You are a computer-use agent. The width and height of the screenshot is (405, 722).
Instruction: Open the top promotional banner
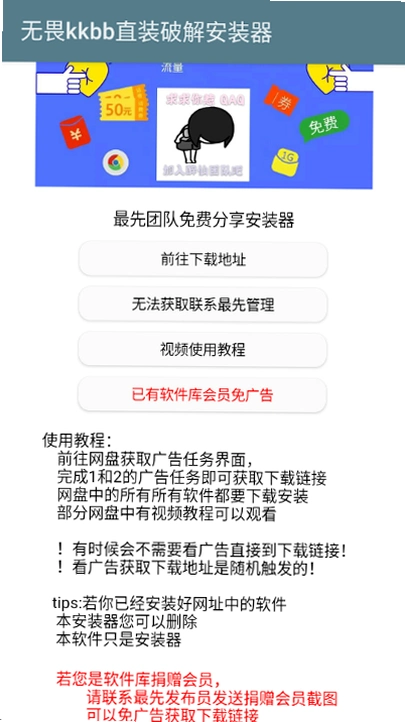click(x=203, y=125)
